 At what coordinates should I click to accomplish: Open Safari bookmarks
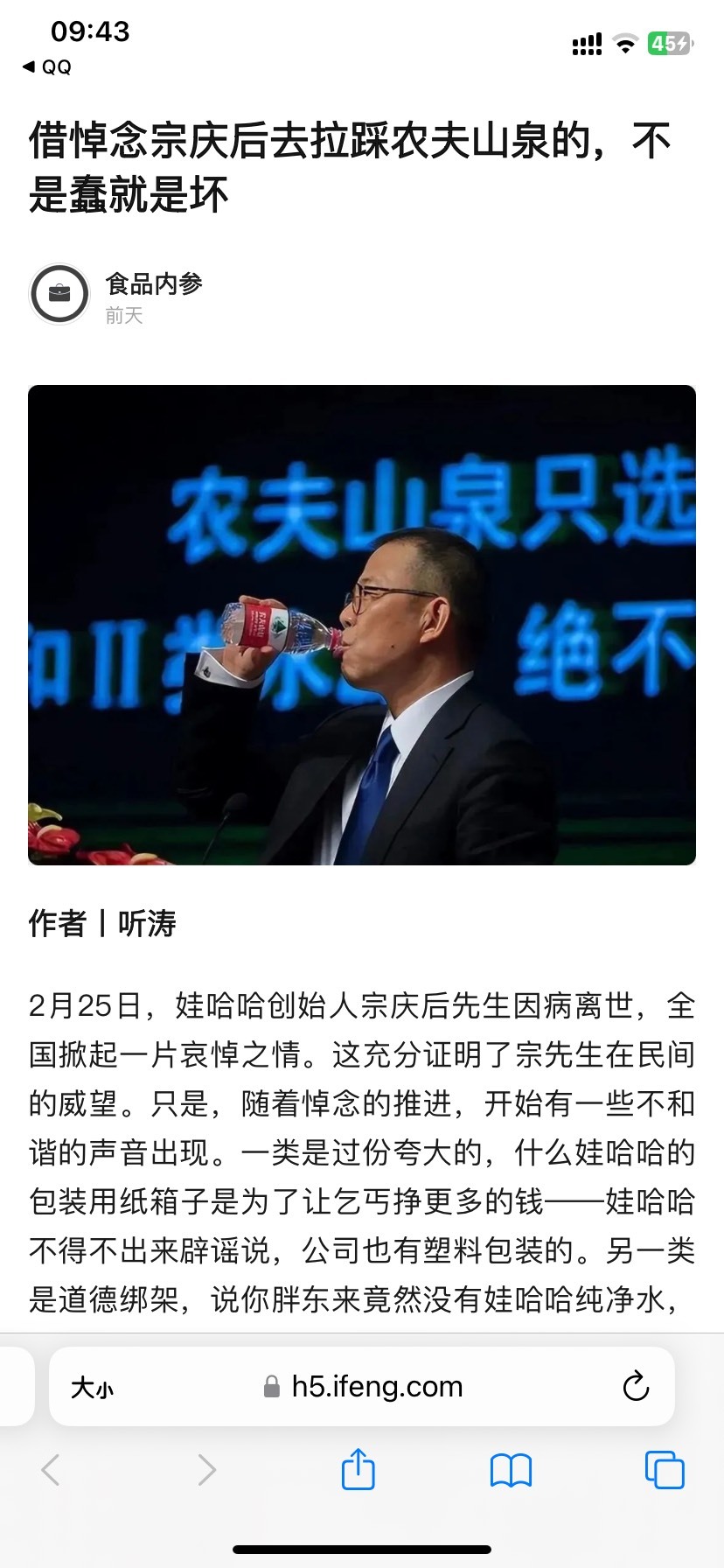pyautogui.click(x=512, y=1470)
